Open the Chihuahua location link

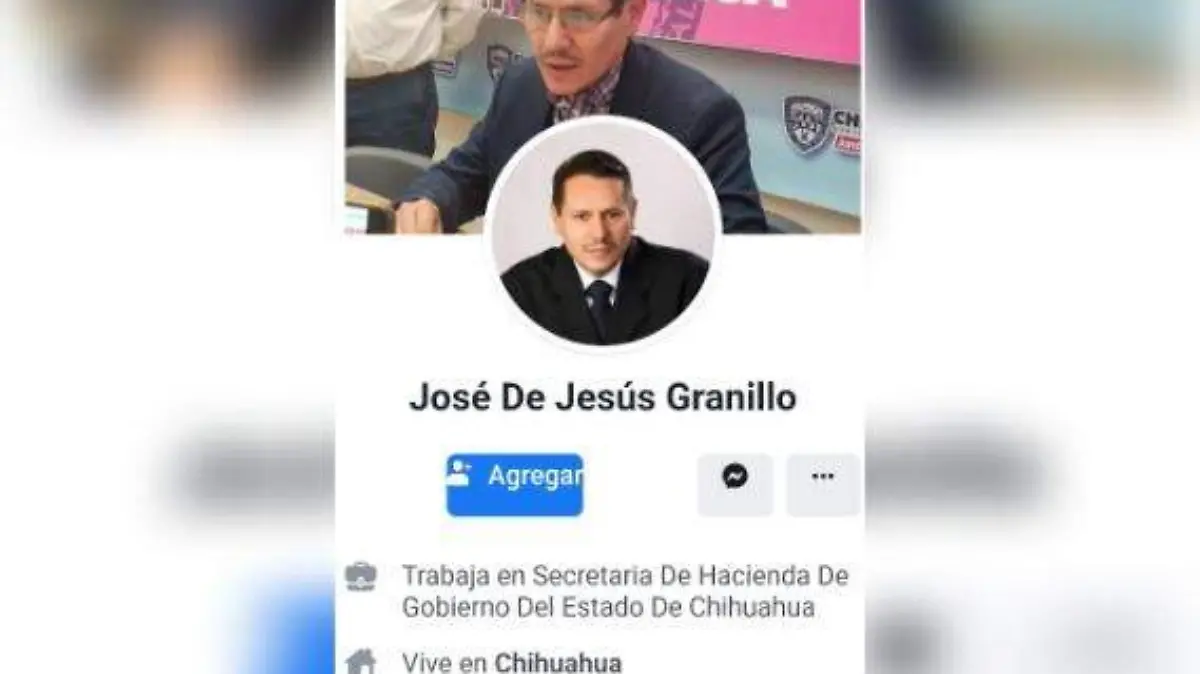coord(558,662)
